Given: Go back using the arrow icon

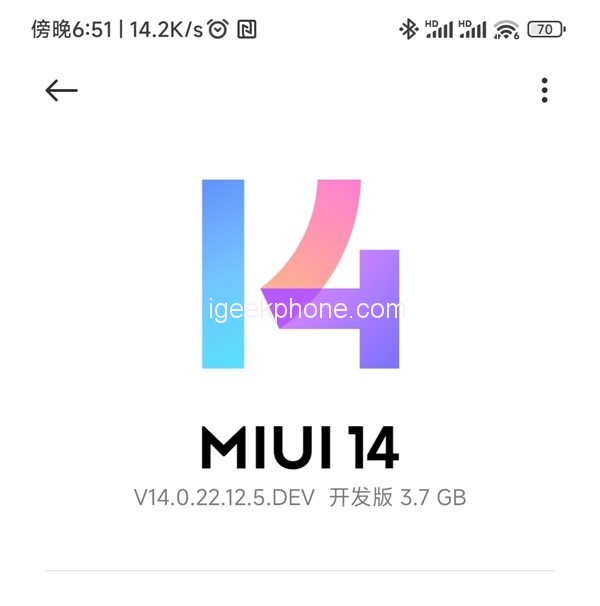Looking at the screenshot, I should (61, 90).
